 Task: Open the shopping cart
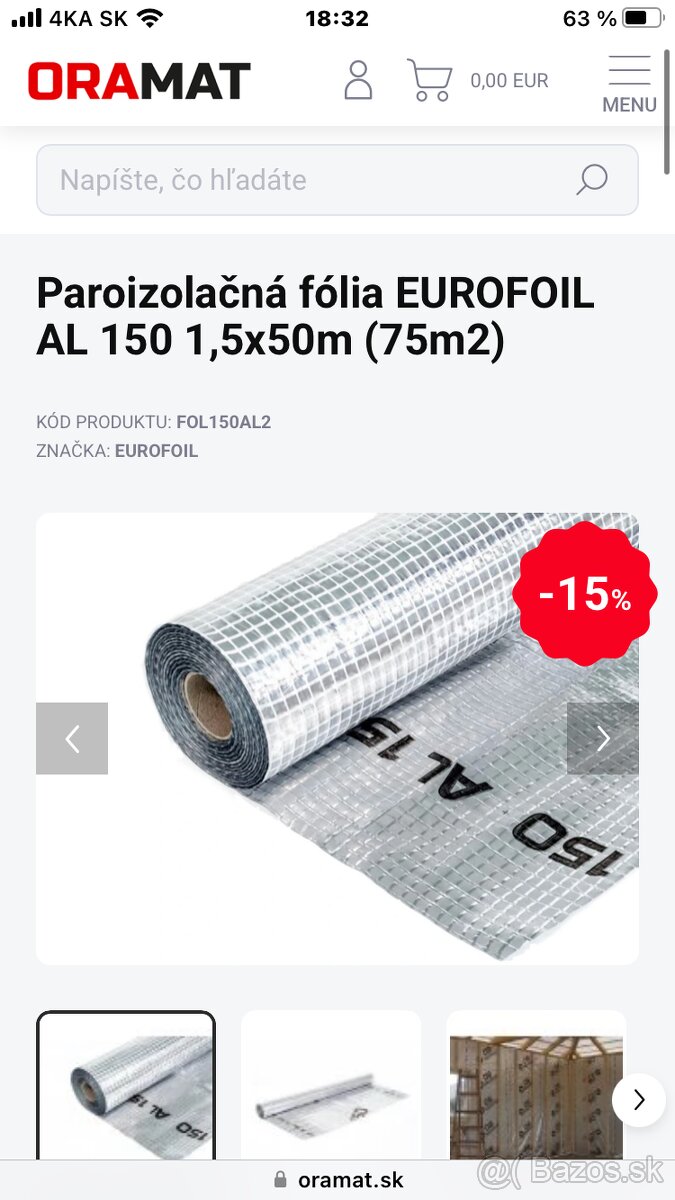pyautogui.click(x=430, y=80)
